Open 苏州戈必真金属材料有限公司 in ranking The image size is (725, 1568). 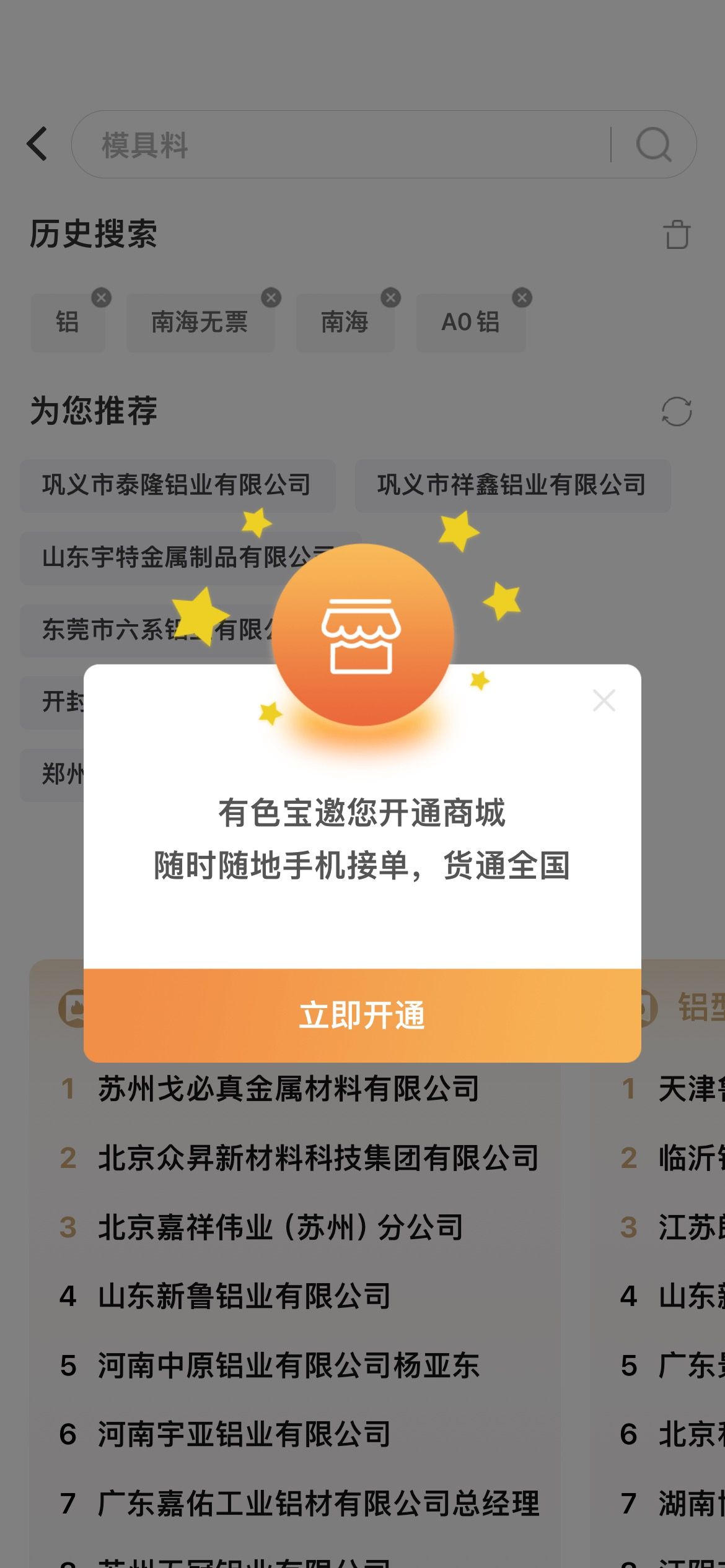[289, 1089]
